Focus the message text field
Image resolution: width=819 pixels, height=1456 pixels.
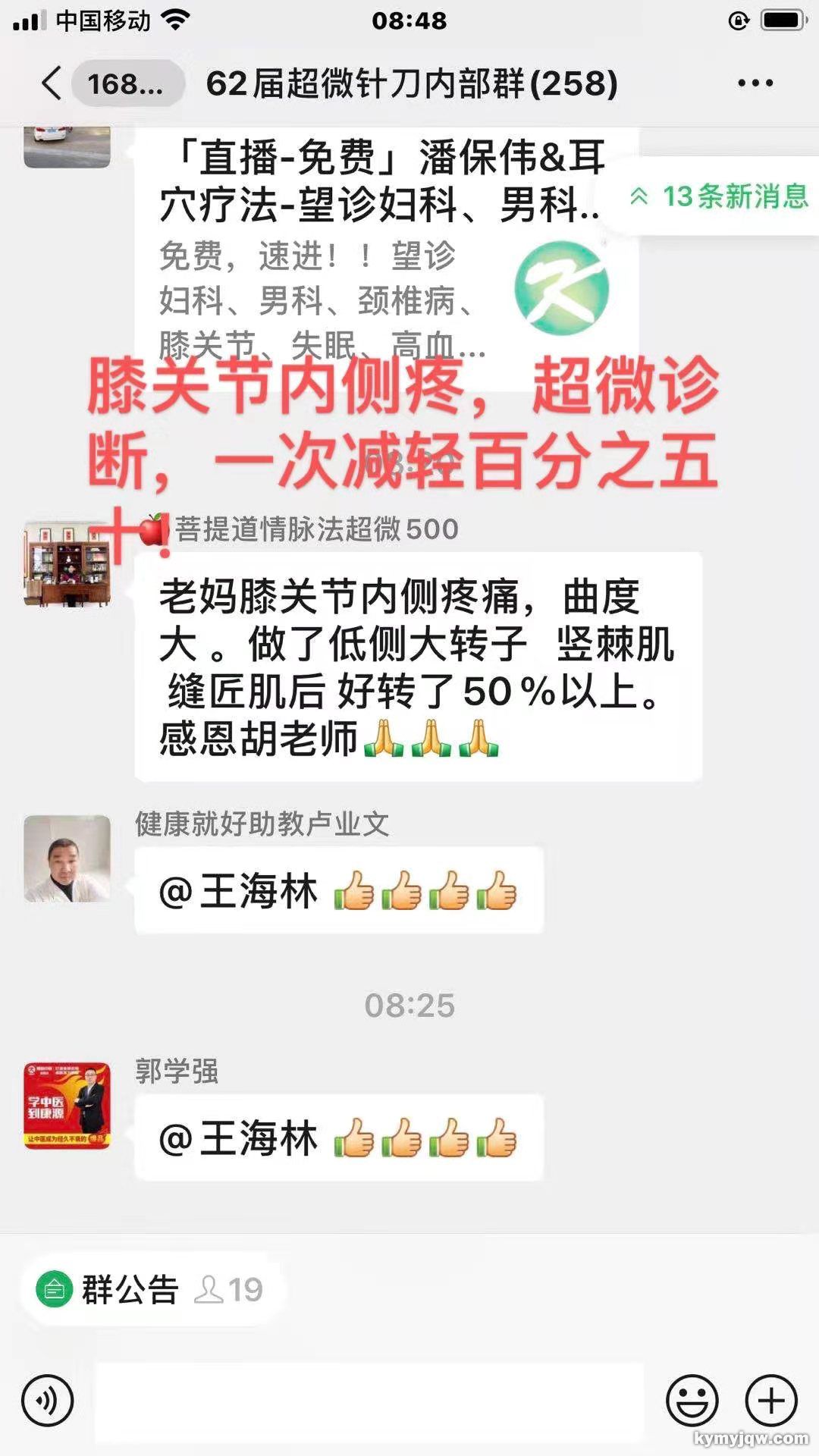point(369,1401)
